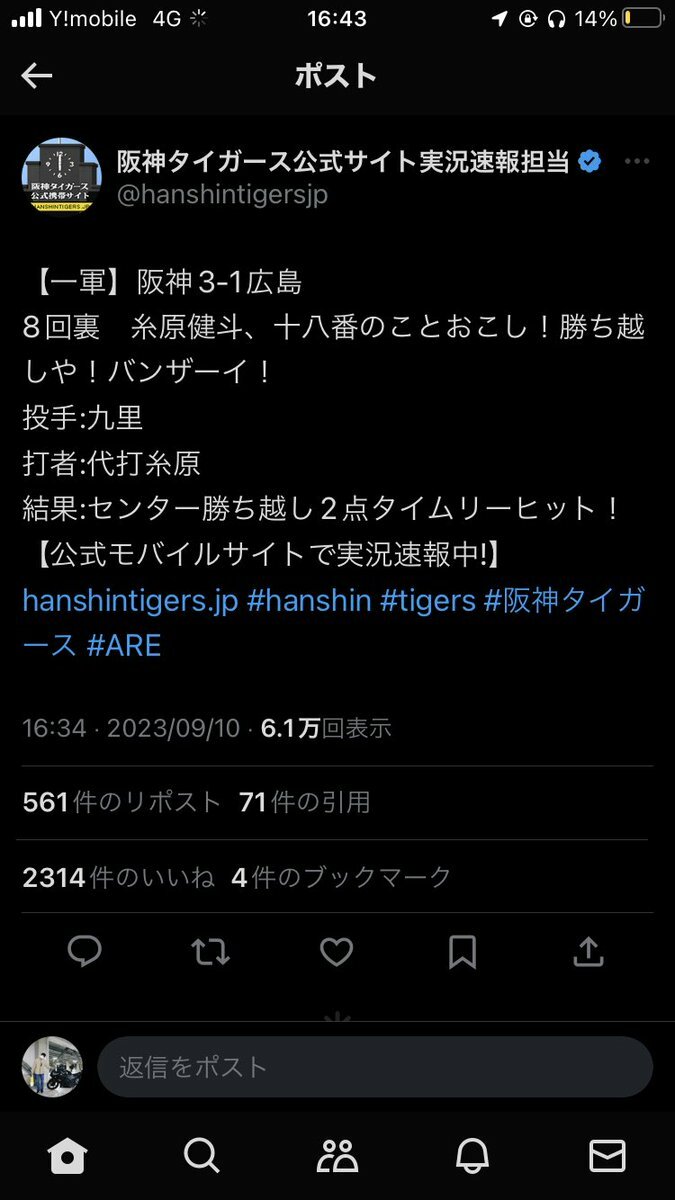Switch to the Notifications bell tab
The image size is (675, 1200).
[472, 1156]
